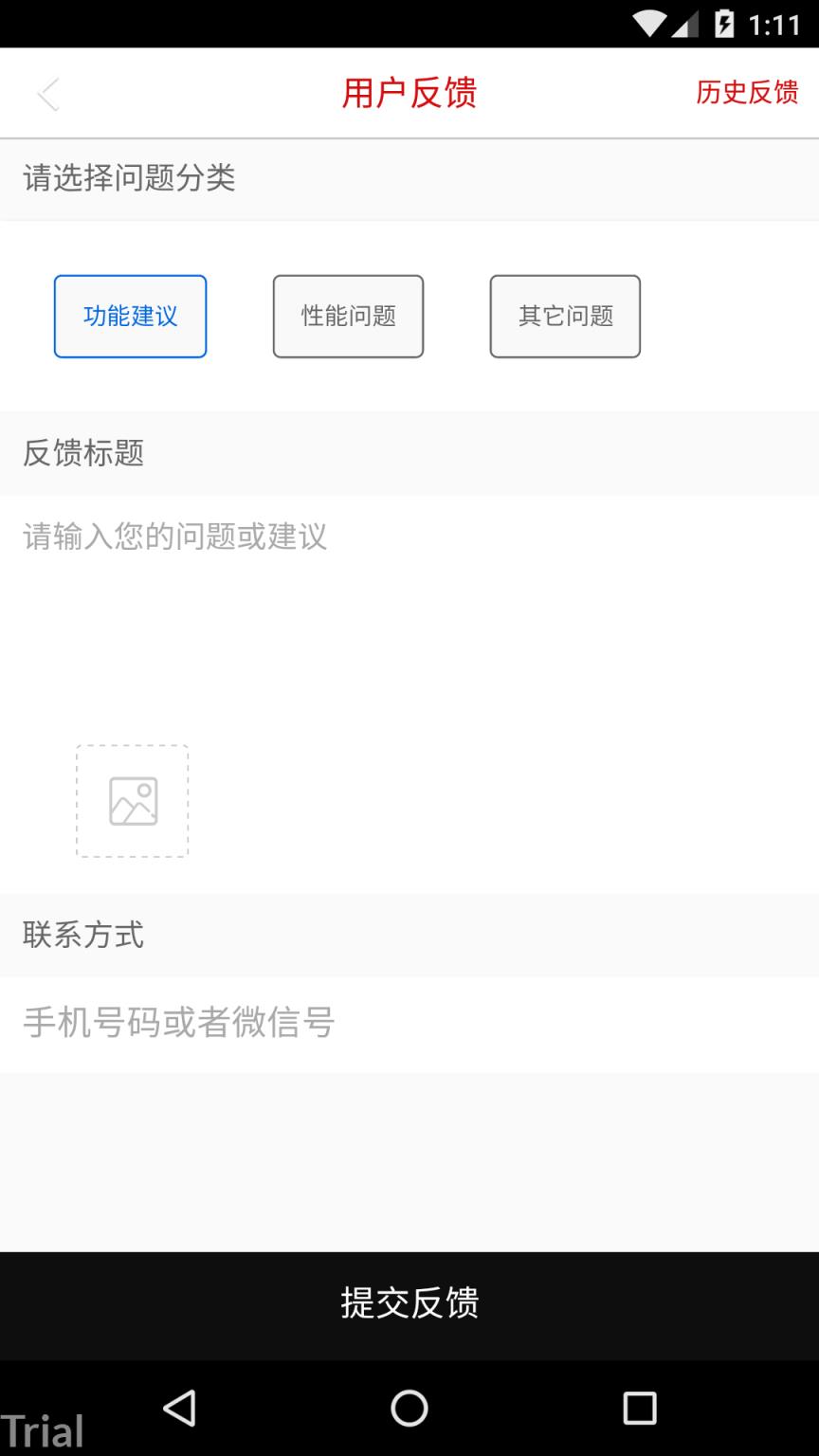
Task: Tap the image attachment placeholder to add screenshot
Action: [x=132, y=801]
